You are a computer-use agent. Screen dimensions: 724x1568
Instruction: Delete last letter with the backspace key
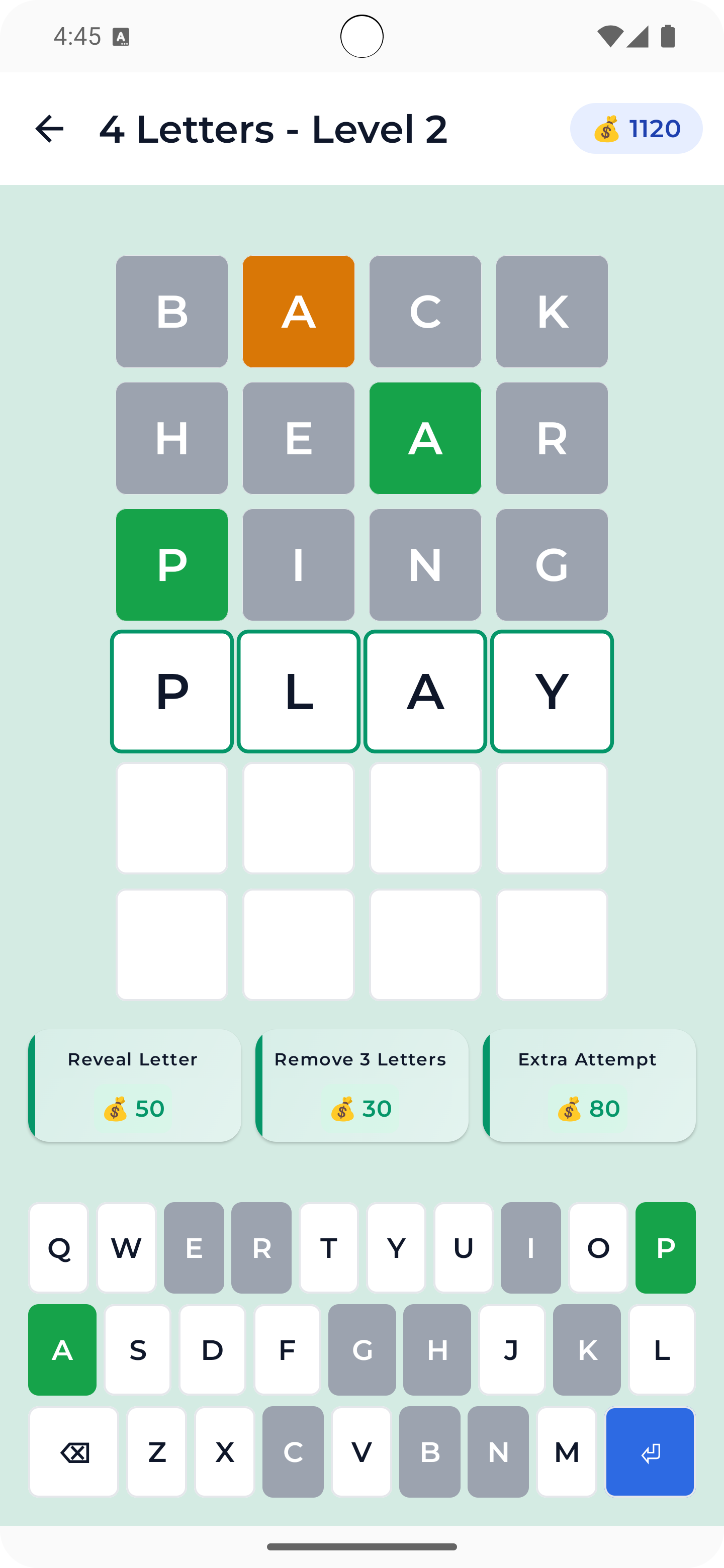click(x=74, y=1452)
